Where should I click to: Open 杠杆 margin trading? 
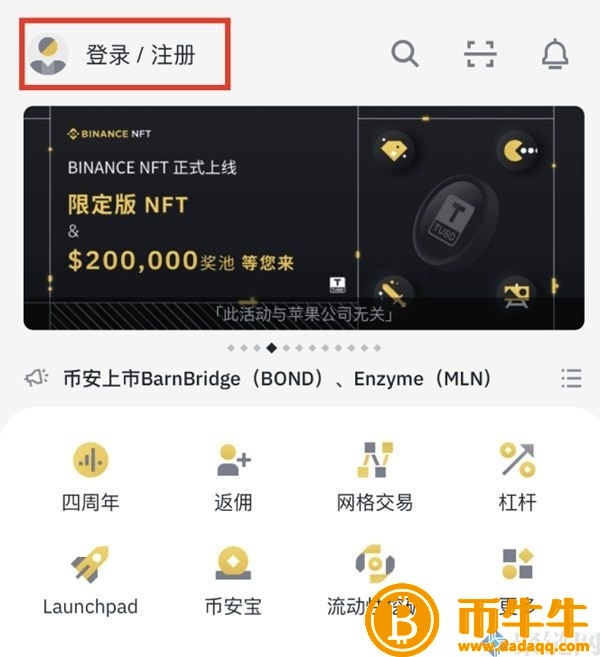coord(518,475)
